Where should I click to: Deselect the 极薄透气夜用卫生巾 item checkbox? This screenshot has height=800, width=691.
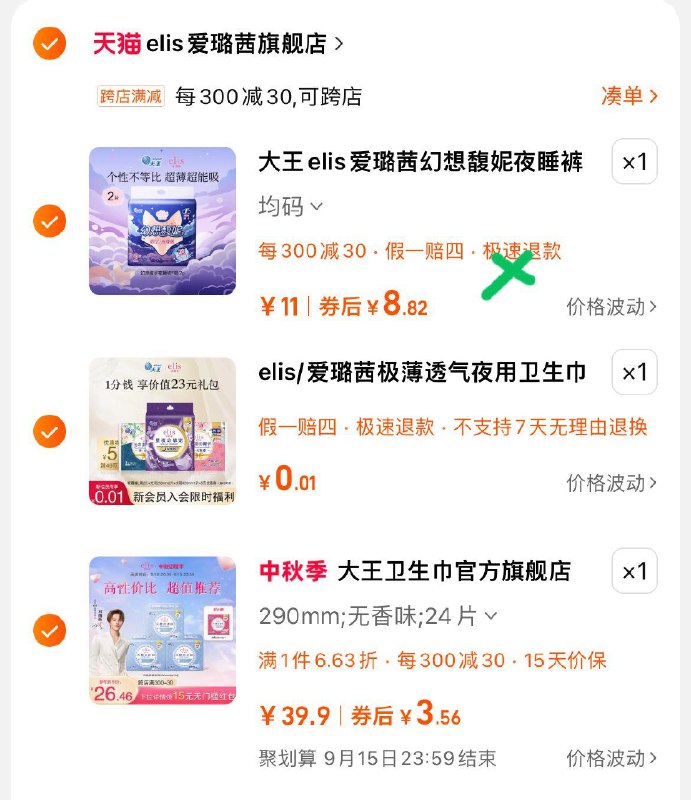click(49, 432)
